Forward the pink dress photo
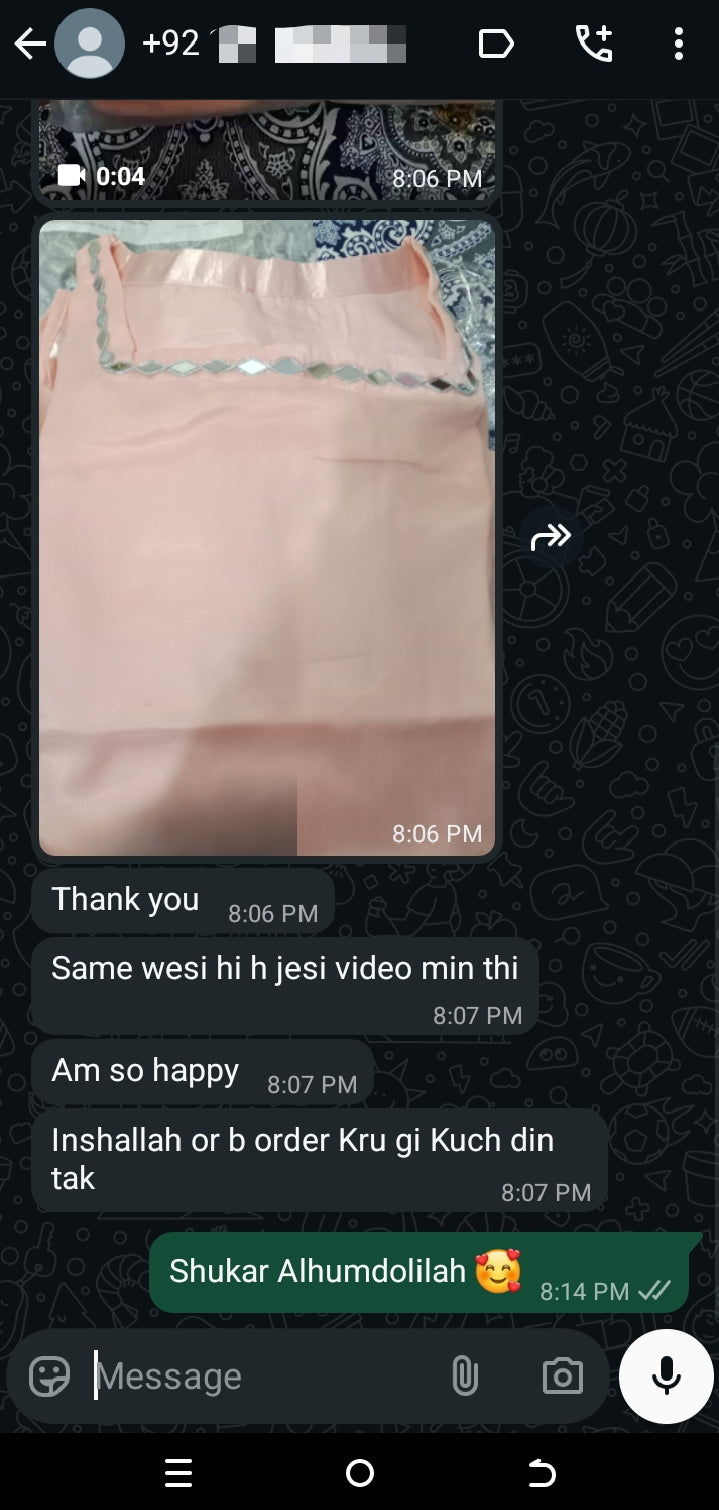Image resolution: width=719 pixels, height=1510 pixels. point(551,537)
